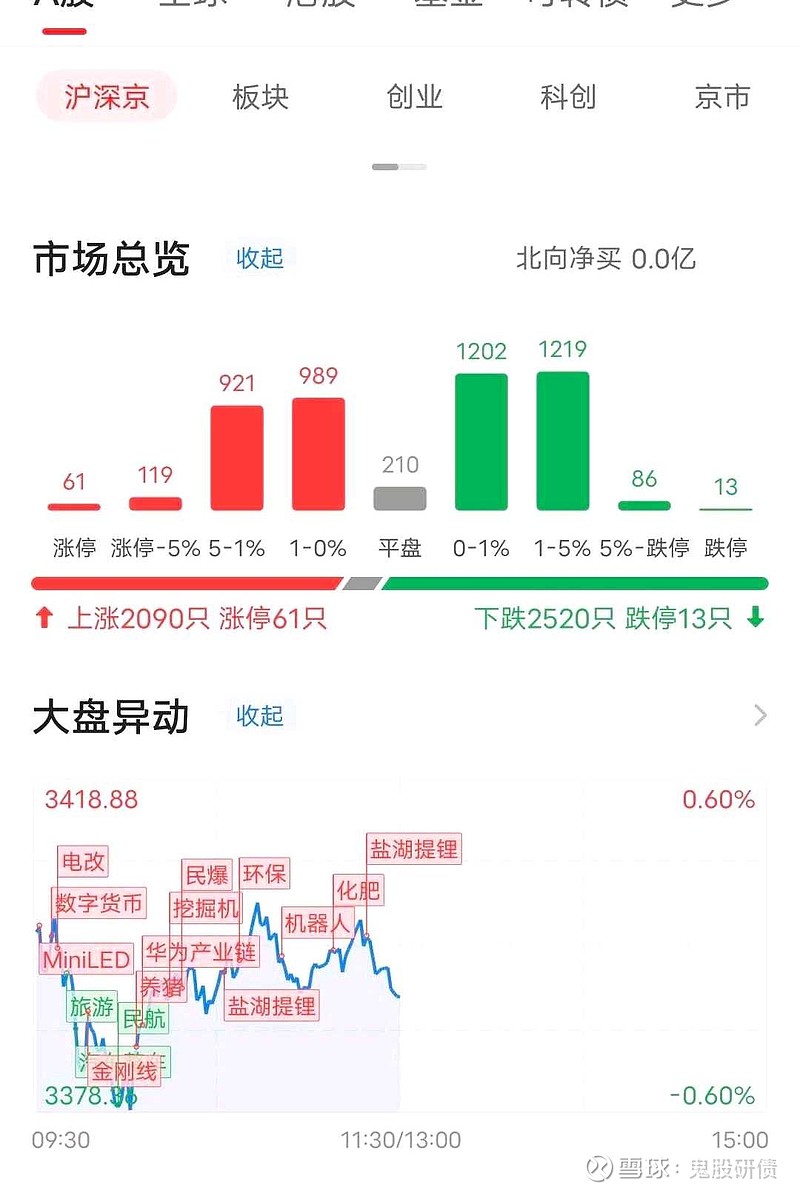The height and width of the screenshot is (1193, 800).
Task: Open the 盐湖提锂 topic tag
Action: click(x=415, y=848)
